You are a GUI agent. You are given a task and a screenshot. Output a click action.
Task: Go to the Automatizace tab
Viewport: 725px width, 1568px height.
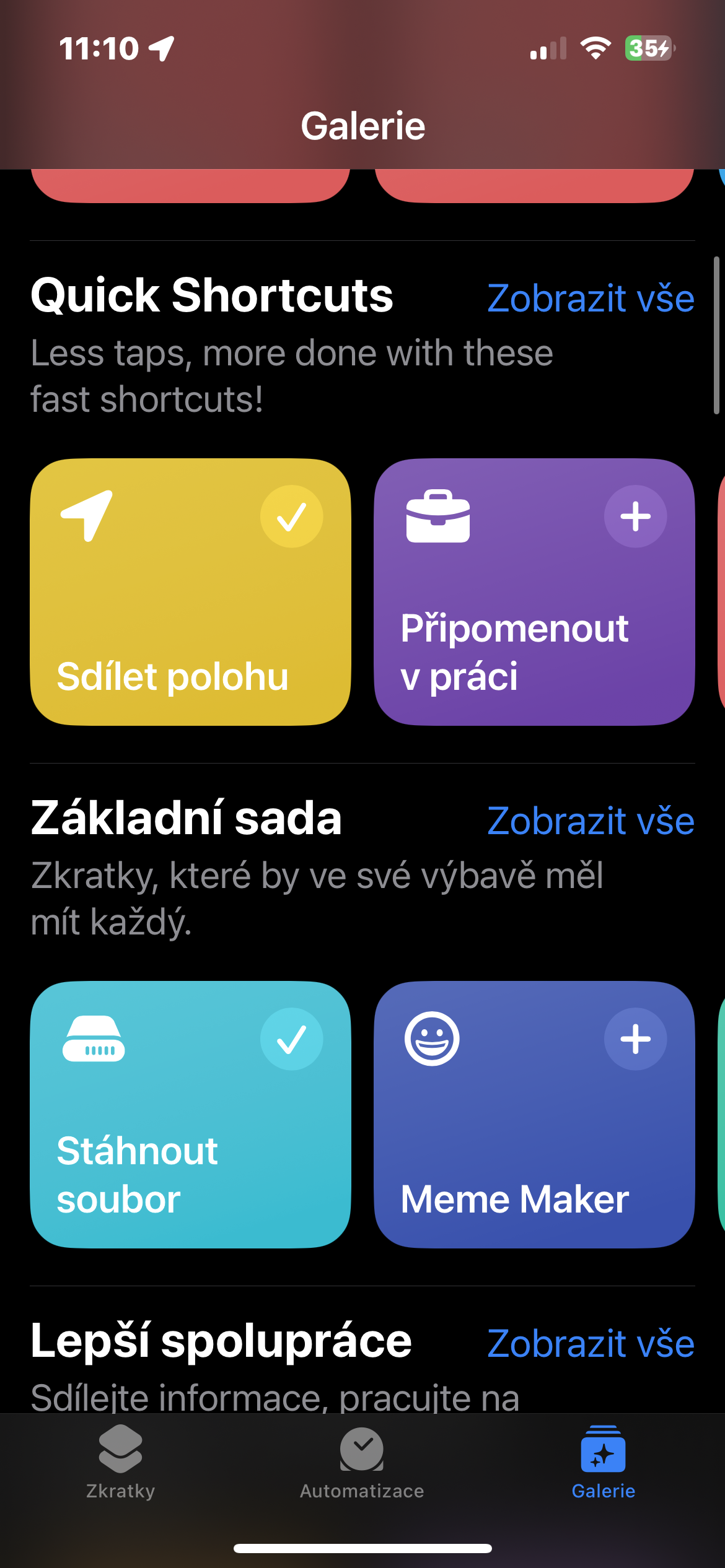coord(362,1463)
